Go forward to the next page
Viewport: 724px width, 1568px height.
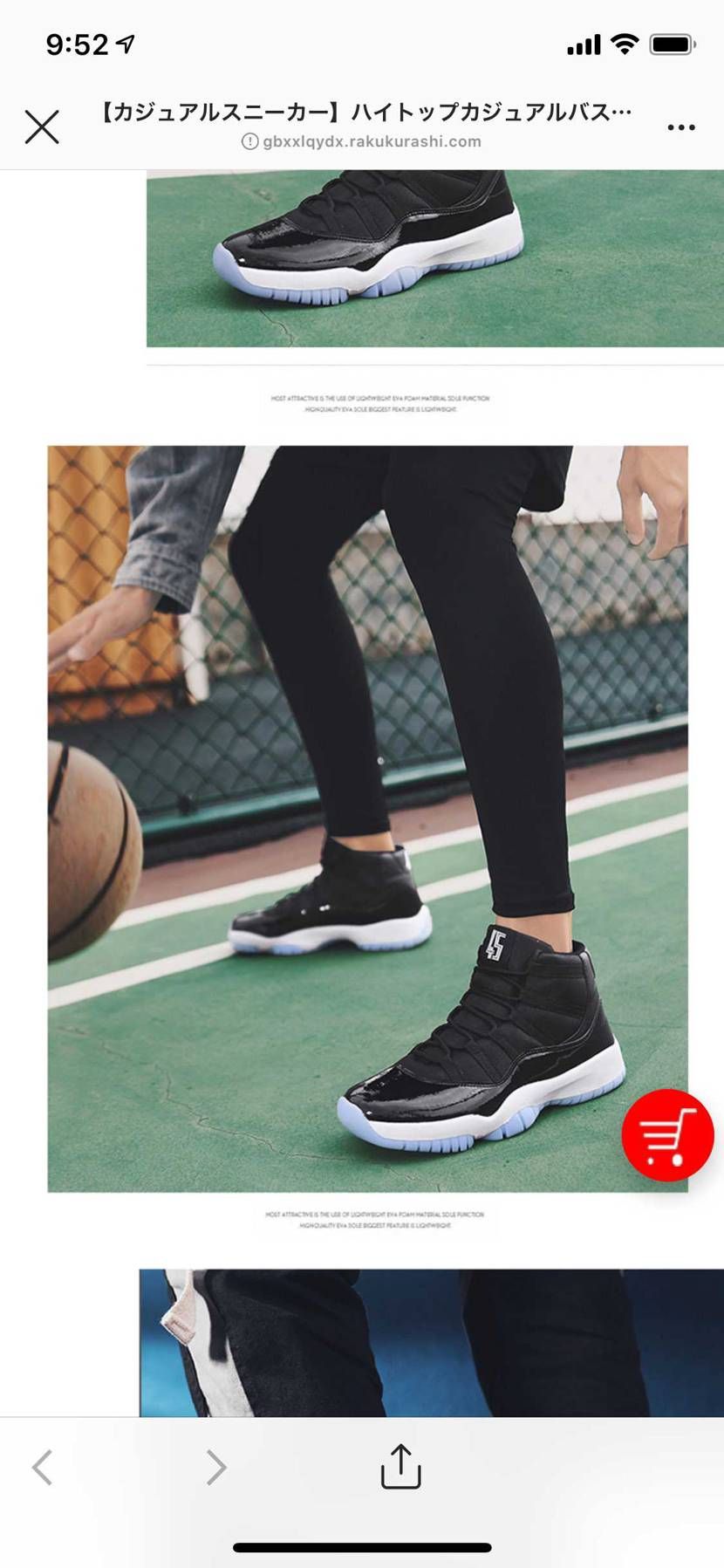coord(215,1467)
